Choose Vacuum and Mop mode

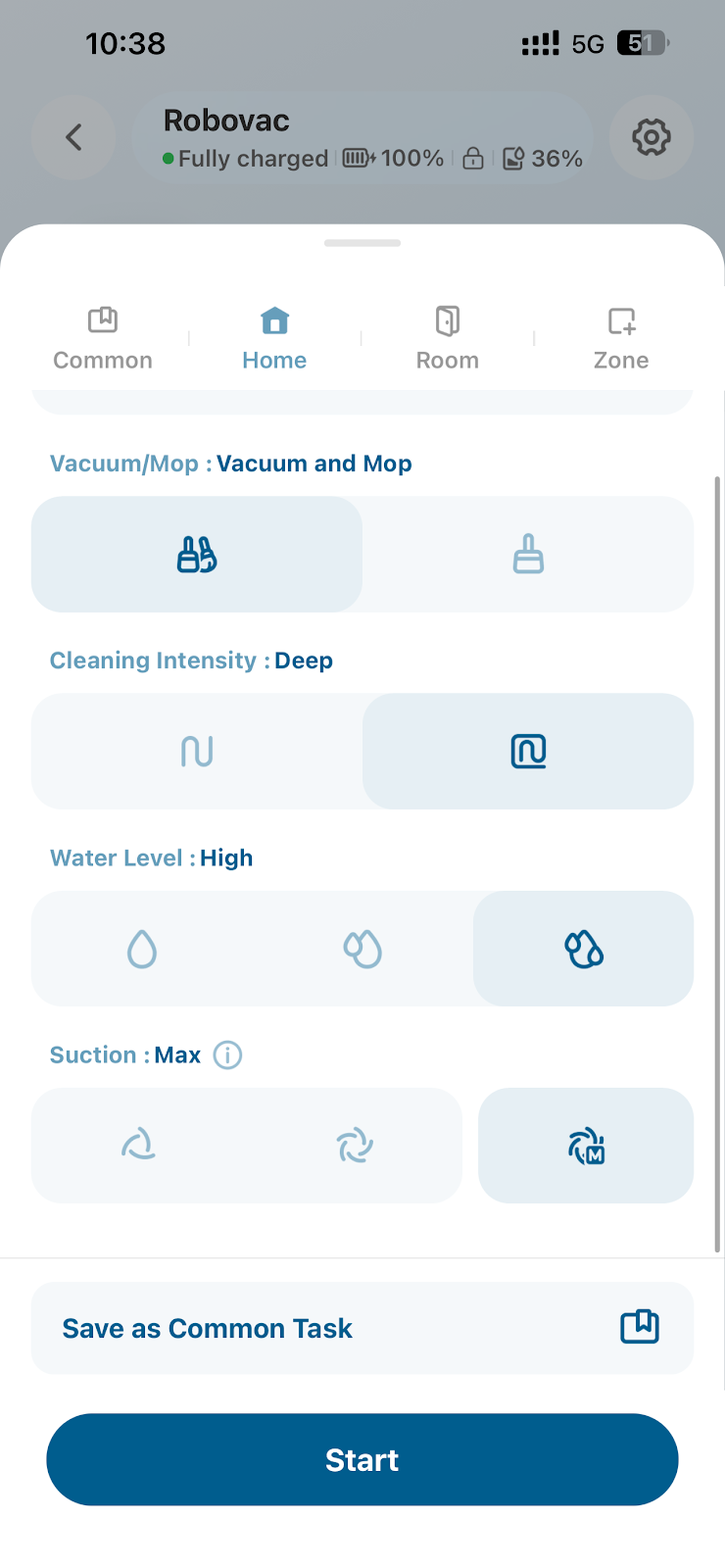click(x=197, y=555)
